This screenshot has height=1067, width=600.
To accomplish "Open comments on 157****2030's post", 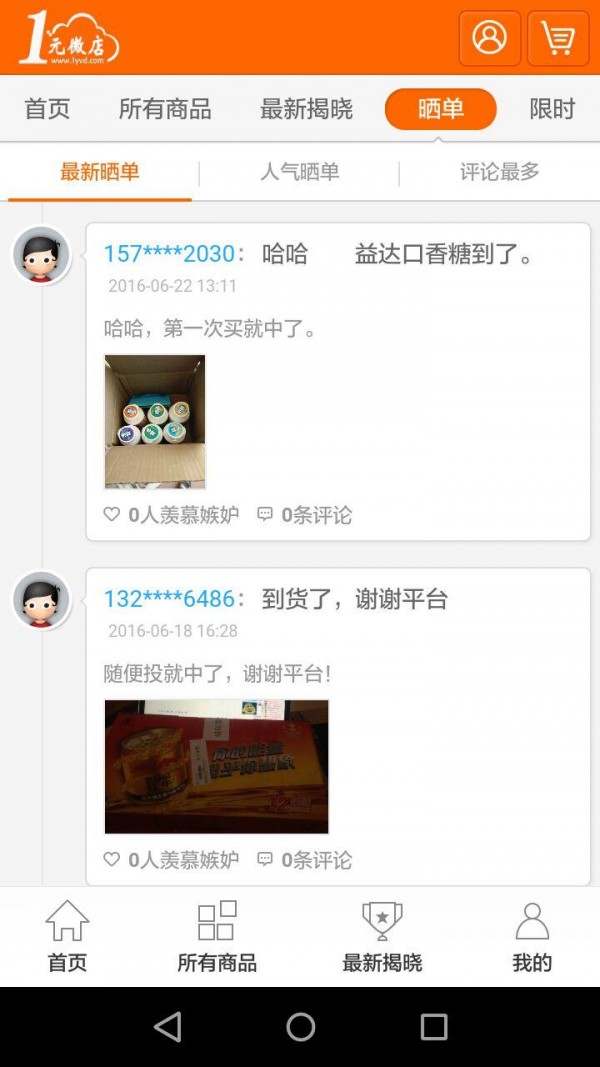I will point(305,515).
